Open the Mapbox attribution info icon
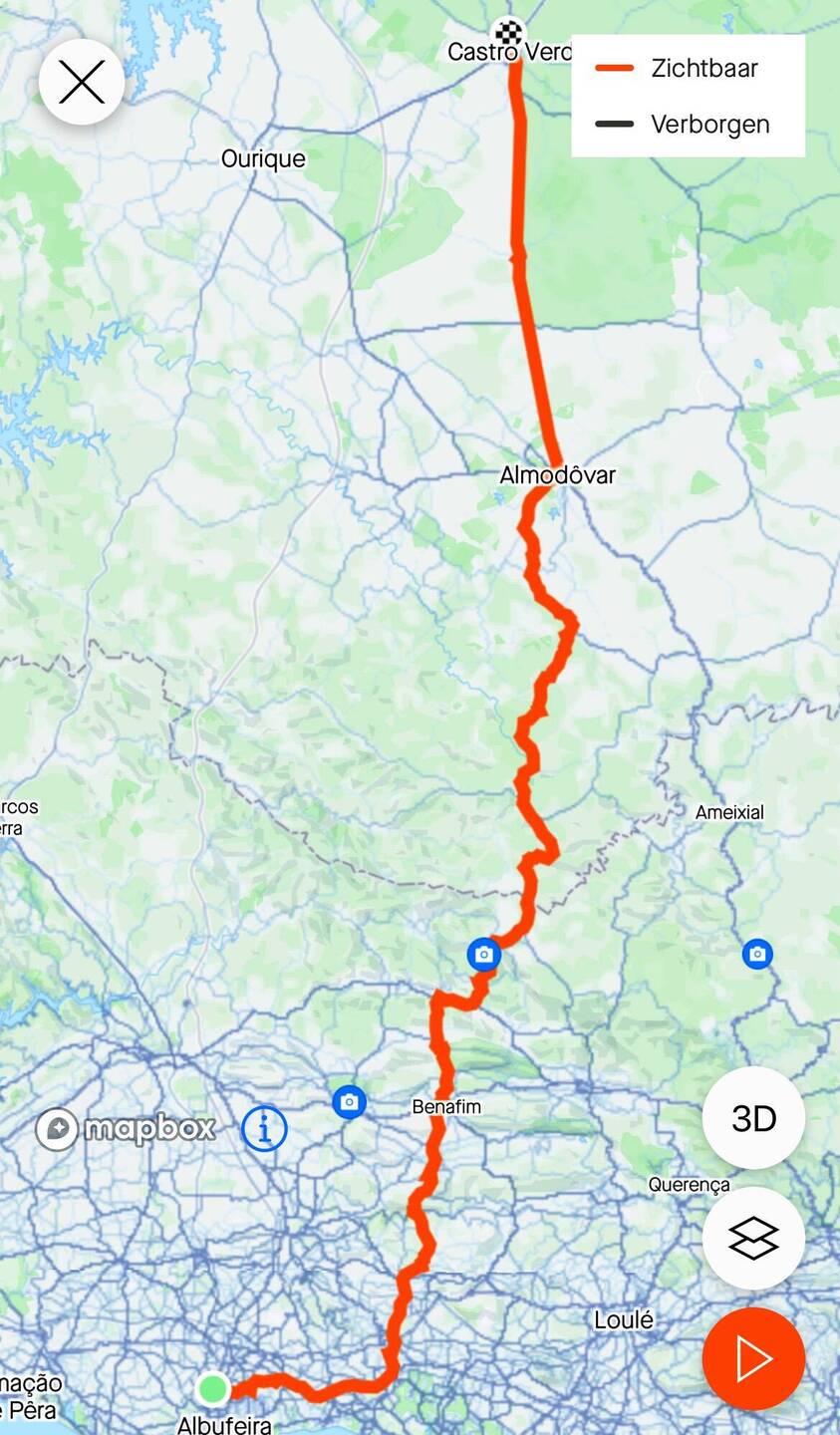The image size is (840, 1435). [x=264, y=1129]
